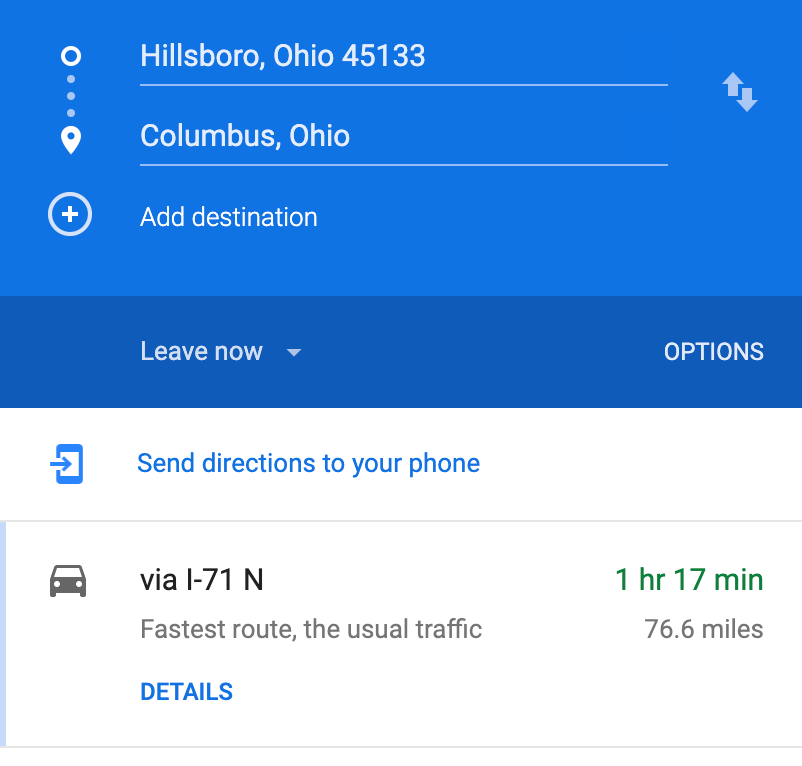
Task: Edit the Columbus, Ohio destination field
Action: click(402, 136)
